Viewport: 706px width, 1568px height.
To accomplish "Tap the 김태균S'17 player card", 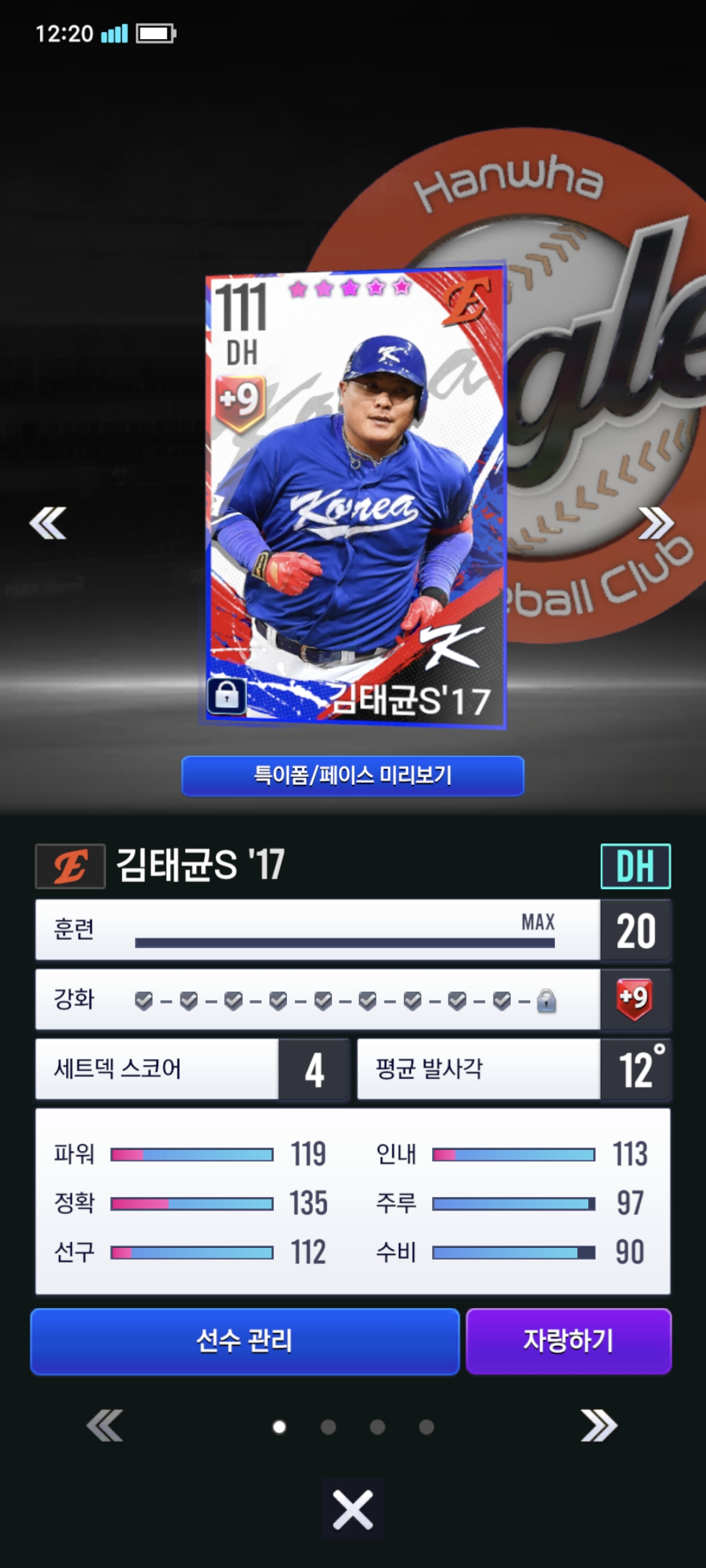I will [355, 497].
